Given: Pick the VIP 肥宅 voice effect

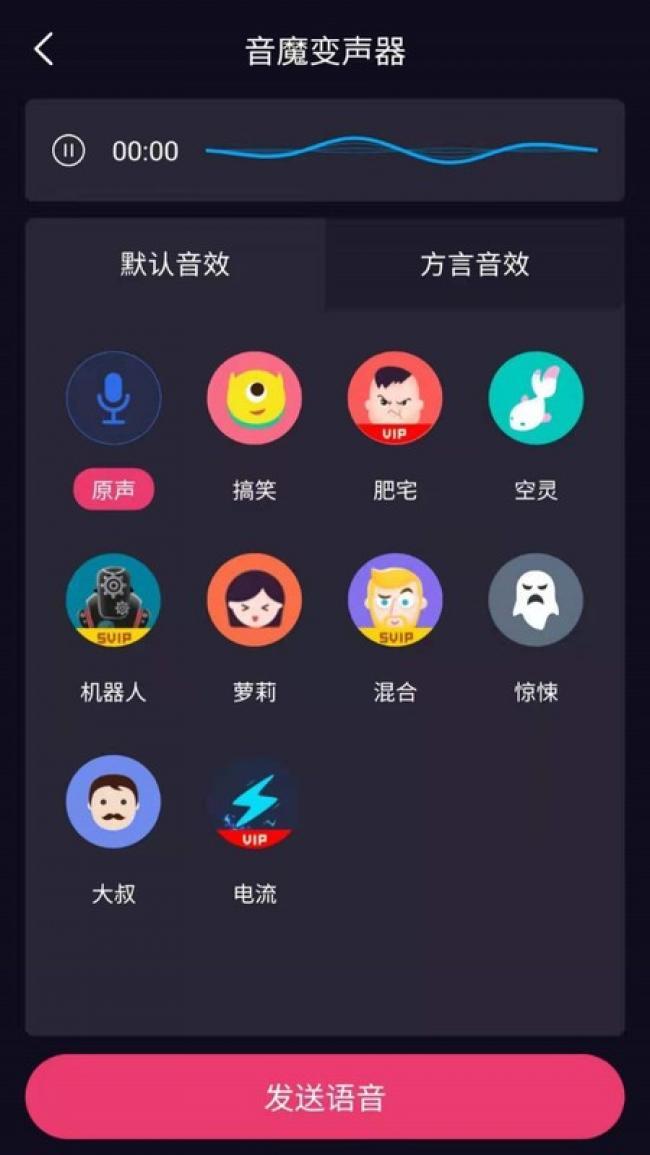Looking at the screenshot, I should 395,399.
